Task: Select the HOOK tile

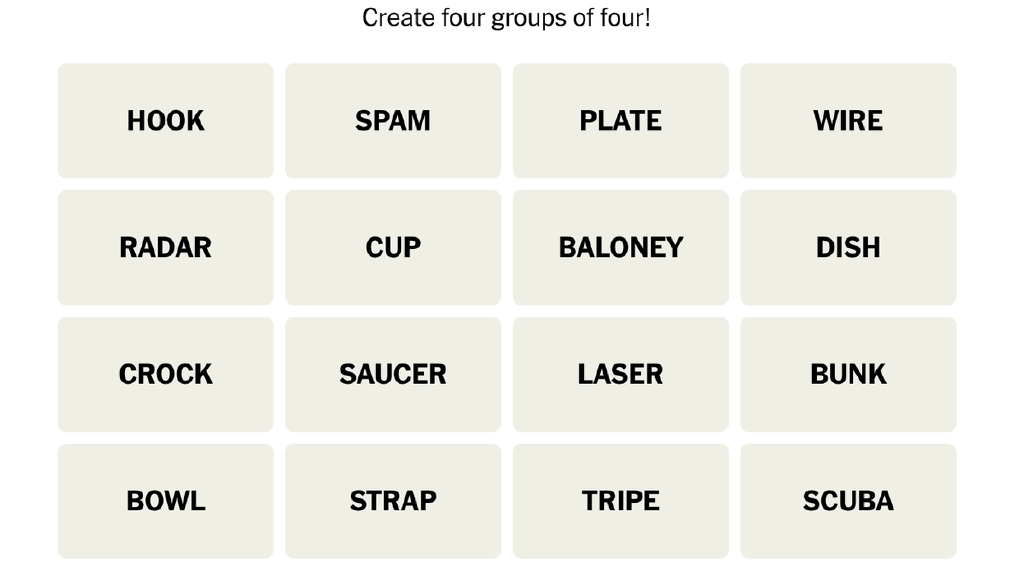Action: (x=165, y=121)
